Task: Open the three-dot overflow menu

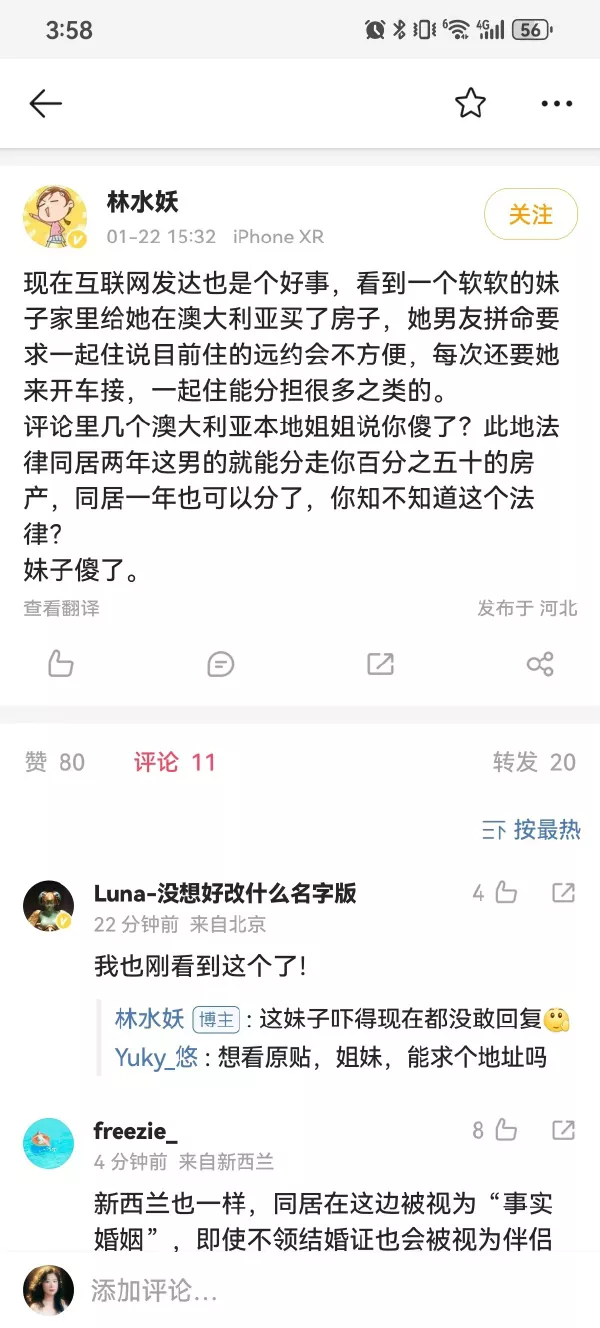Action: (x=556, y=103)
